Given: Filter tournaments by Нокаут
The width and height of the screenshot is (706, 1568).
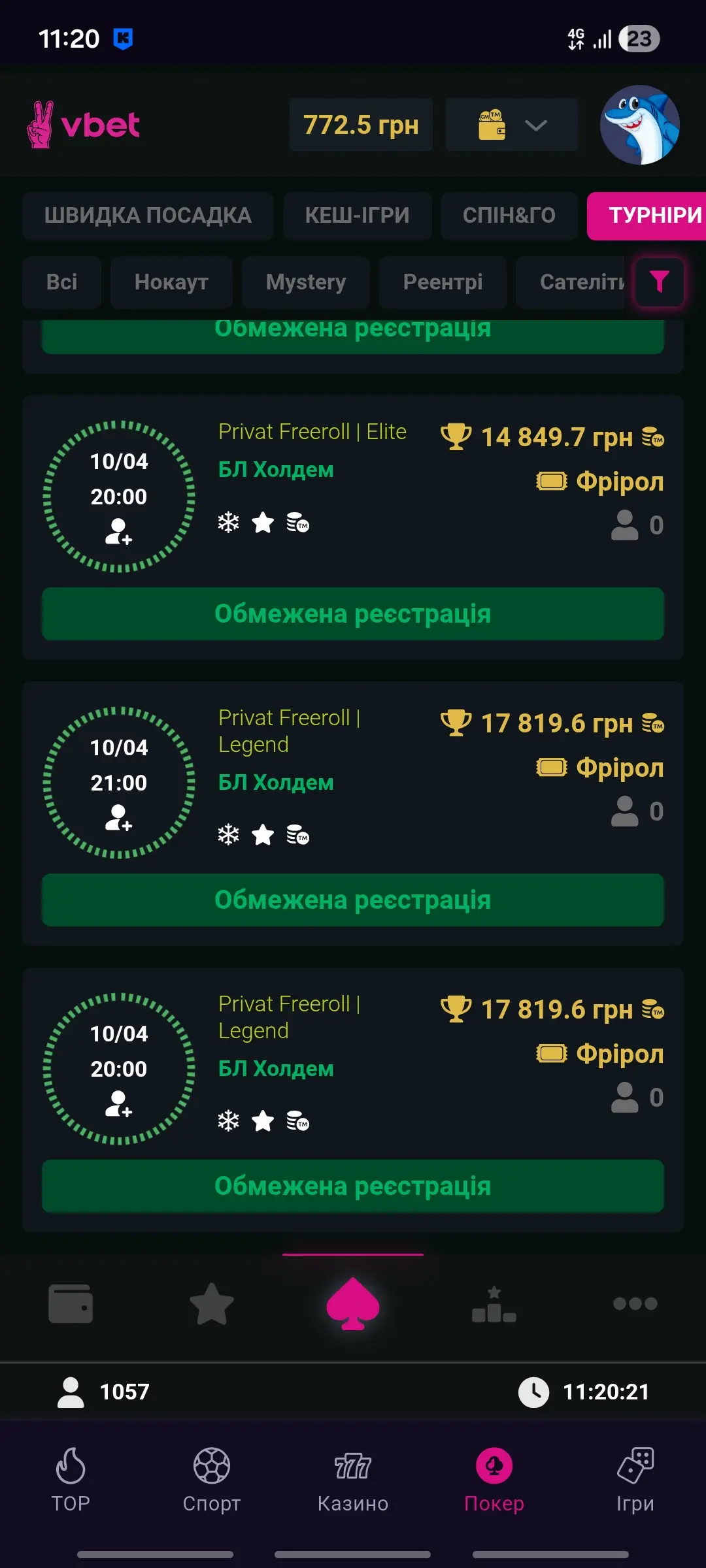Looking at the screenshot, I should 171,282.
